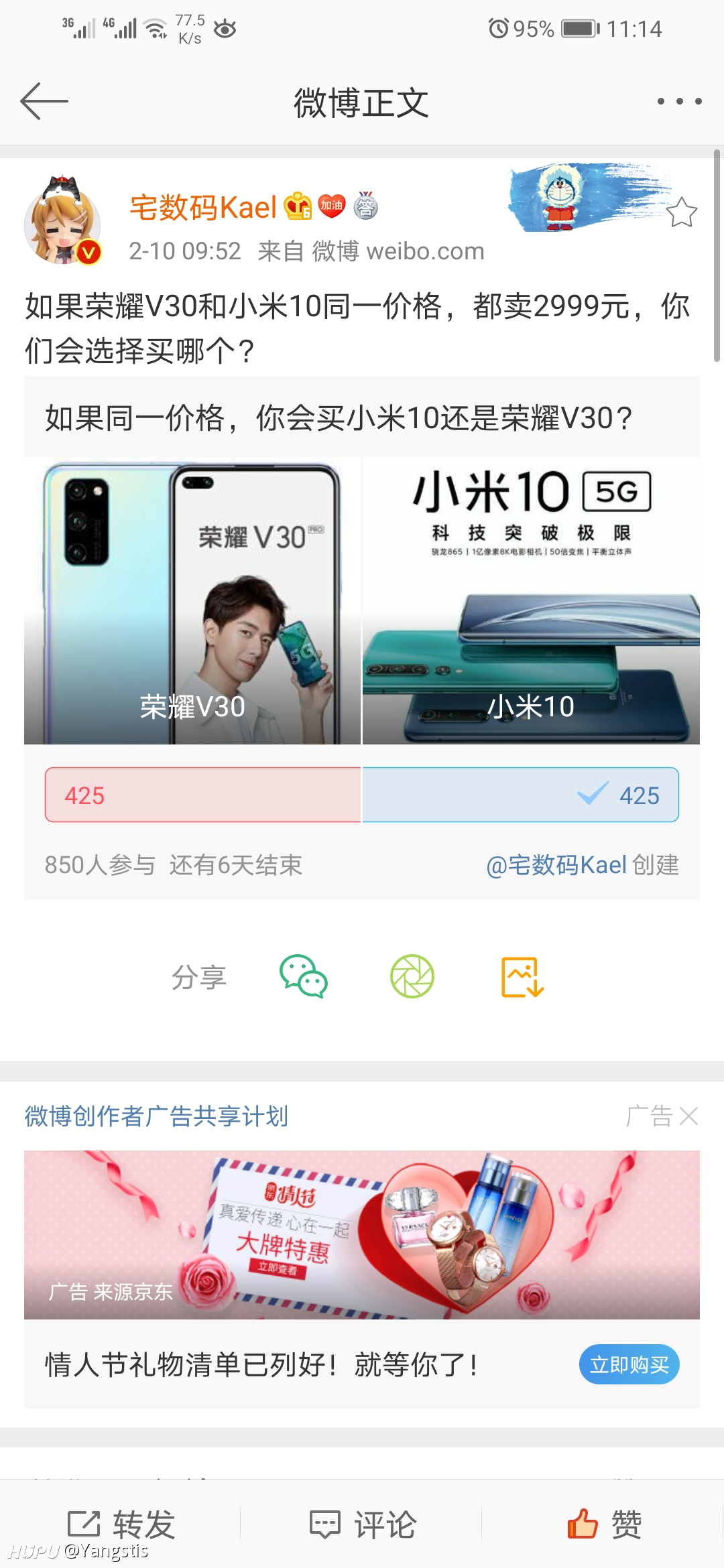724x1568 pixels.
Task: Open the three-dot overflow menu
Action: [679, 101]
